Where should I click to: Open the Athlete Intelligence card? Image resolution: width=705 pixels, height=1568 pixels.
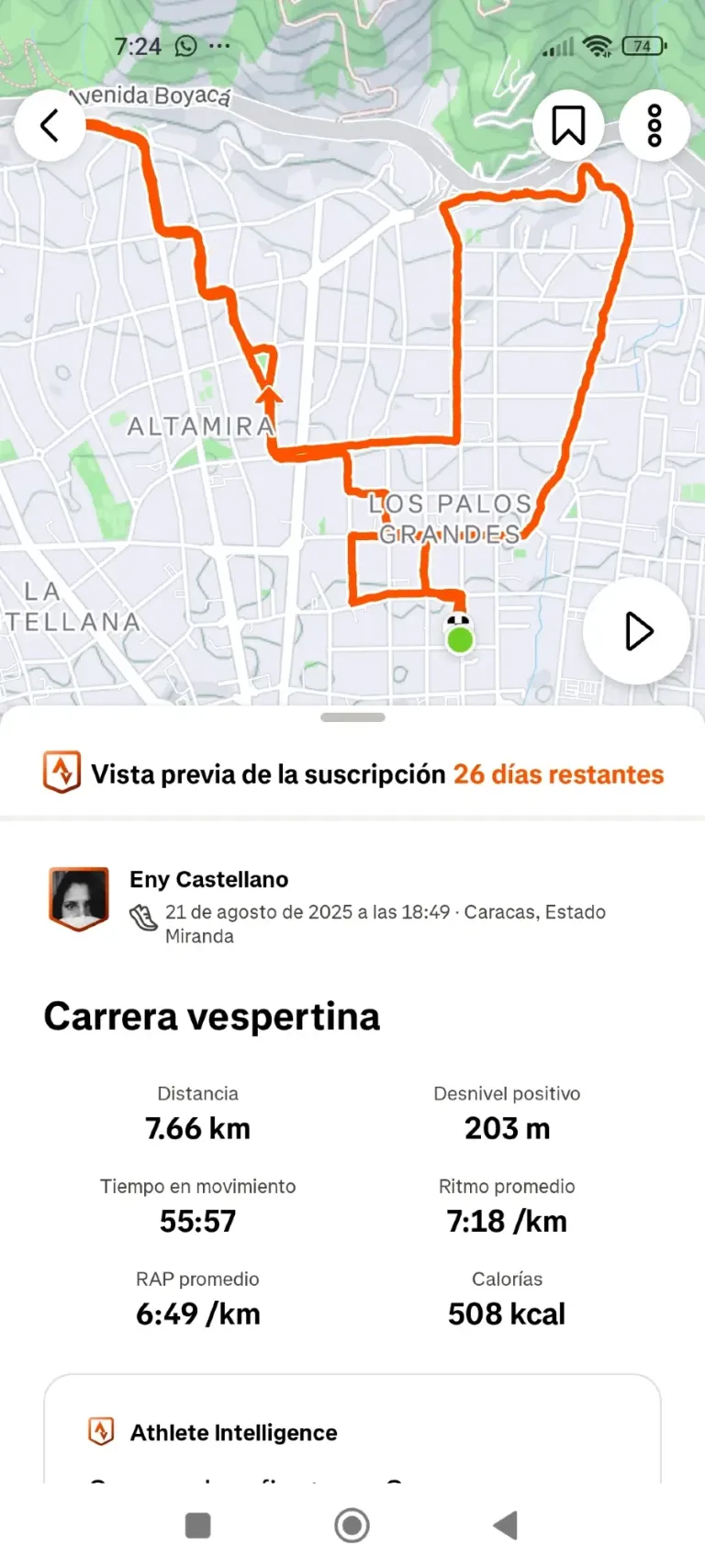click(x=352, y=1432)
